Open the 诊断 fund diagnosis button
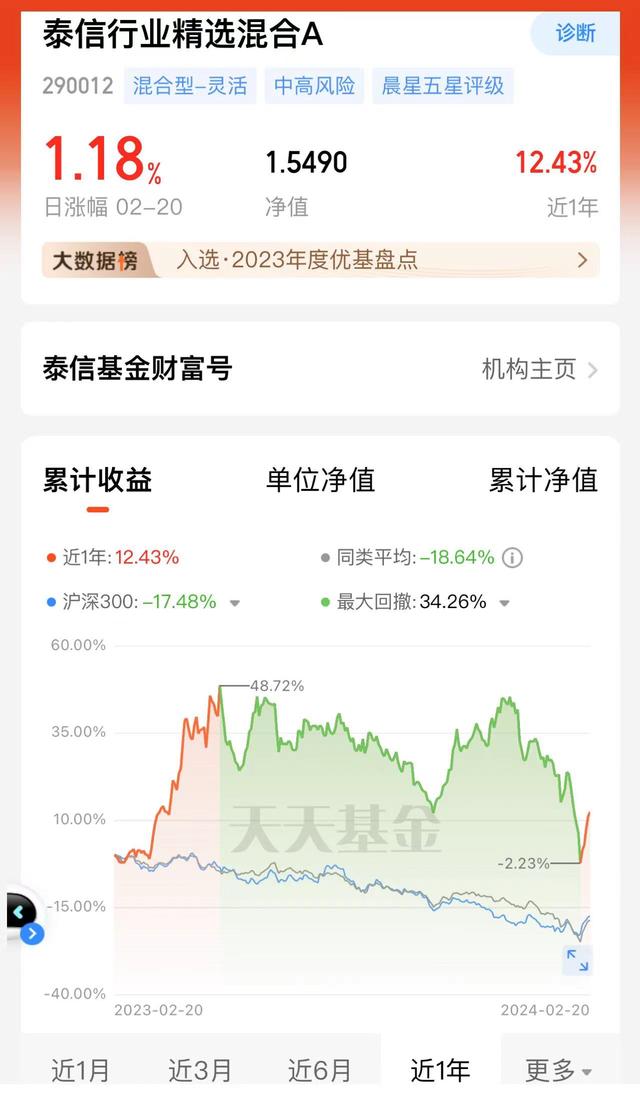This screenshot has width=640, height=1094. [x=576, y=33]
